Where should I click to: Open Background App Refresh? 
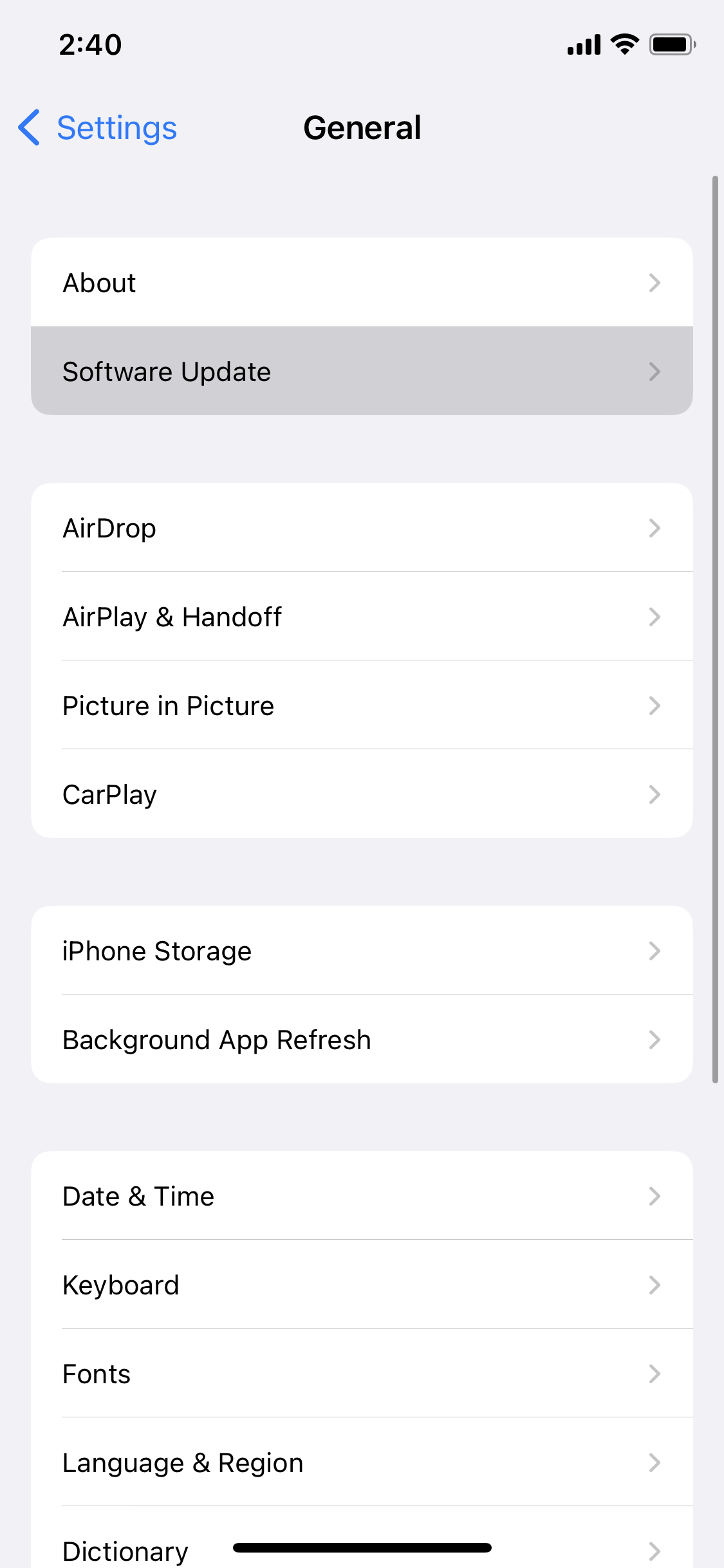tap(362, 1040)
